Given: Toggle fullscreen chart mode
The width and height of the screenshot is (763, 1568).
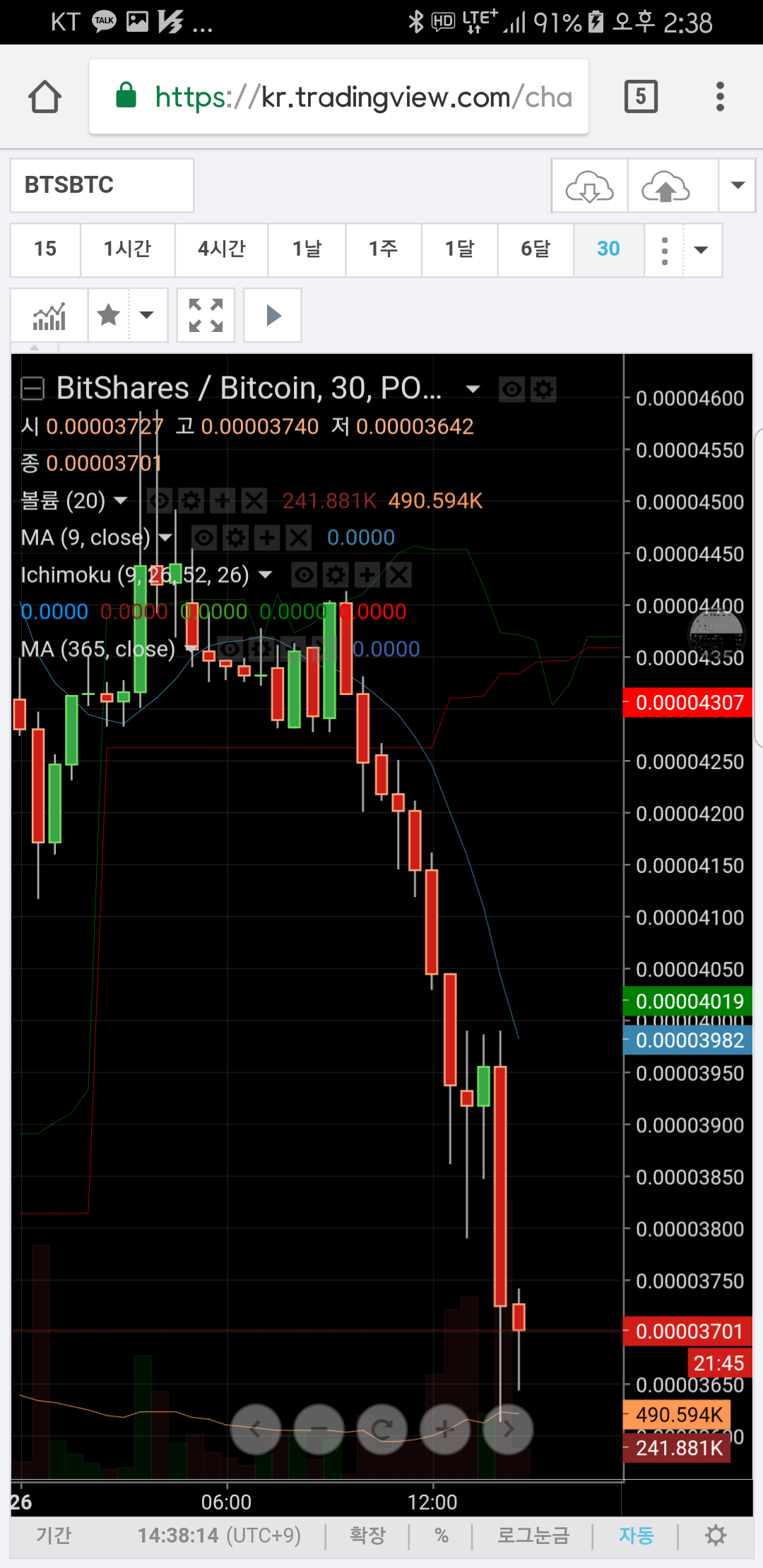Looking at the screenshot, I should point(206,316).
